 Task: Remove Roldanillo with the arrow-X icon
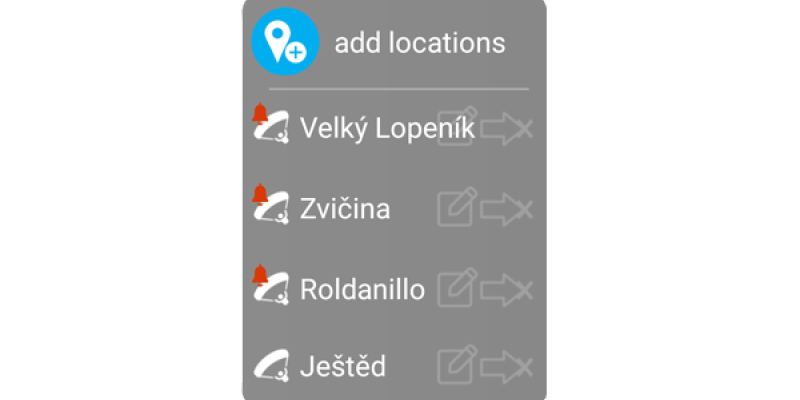point(508,290)
